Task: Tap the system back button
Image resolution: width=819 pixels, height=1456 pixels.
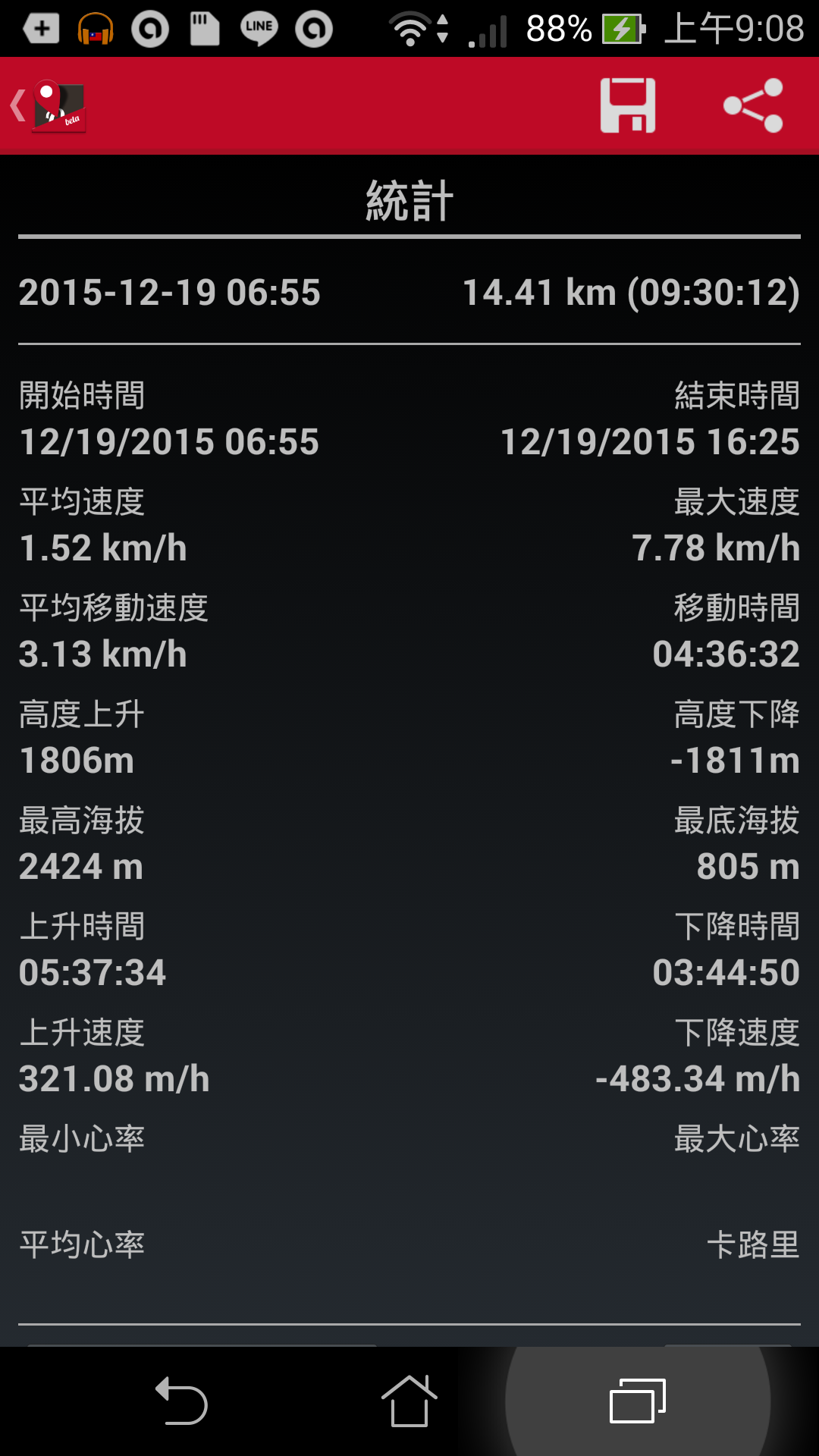Action: 181,1401
